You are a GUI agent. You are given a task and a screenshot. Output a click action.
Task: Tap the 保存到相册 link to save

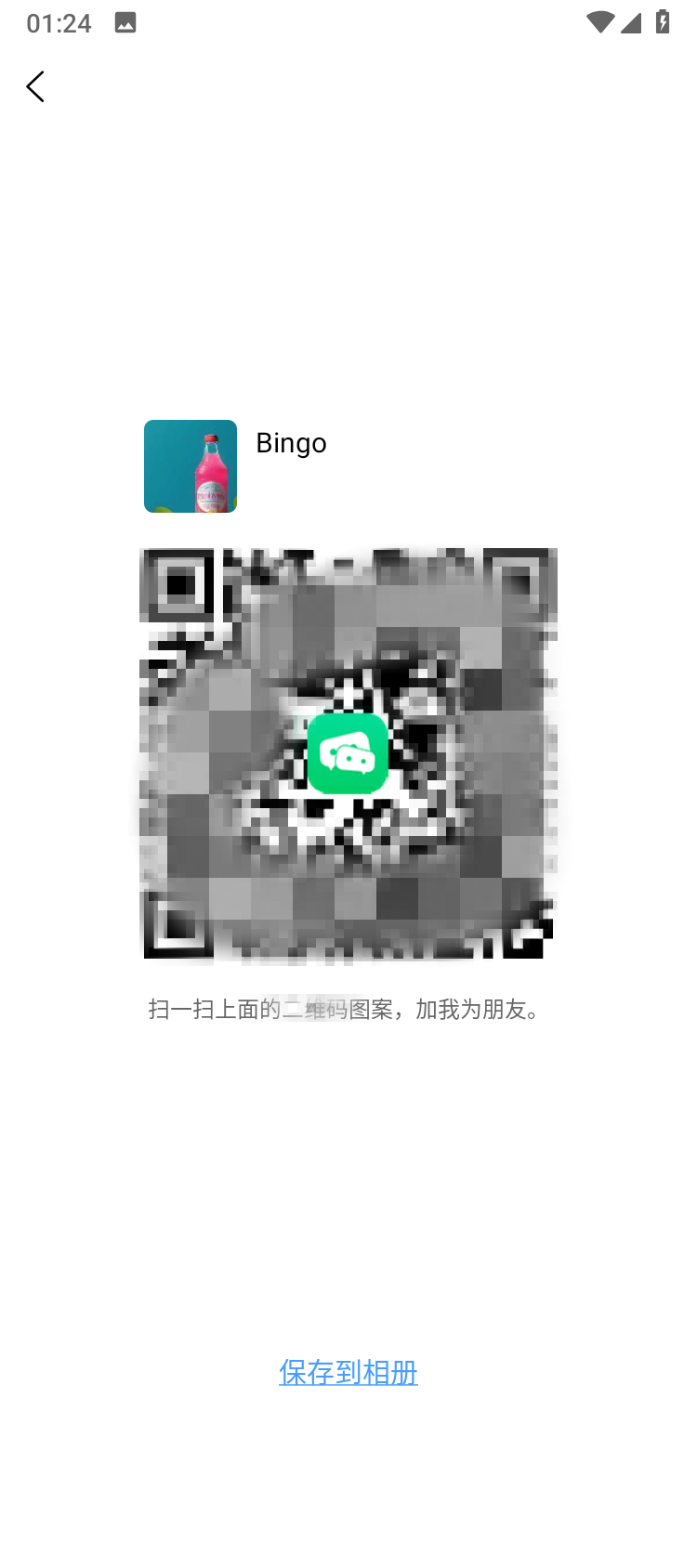click(x=348, y=1372)
